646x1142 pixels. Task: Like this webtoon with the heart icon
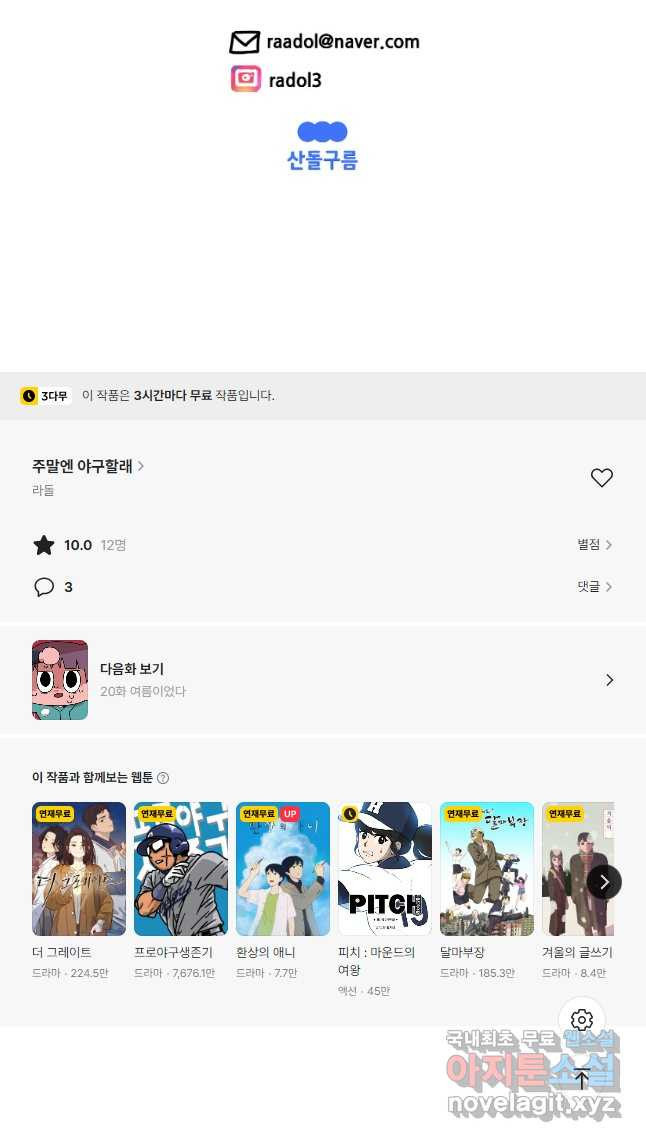601,478
